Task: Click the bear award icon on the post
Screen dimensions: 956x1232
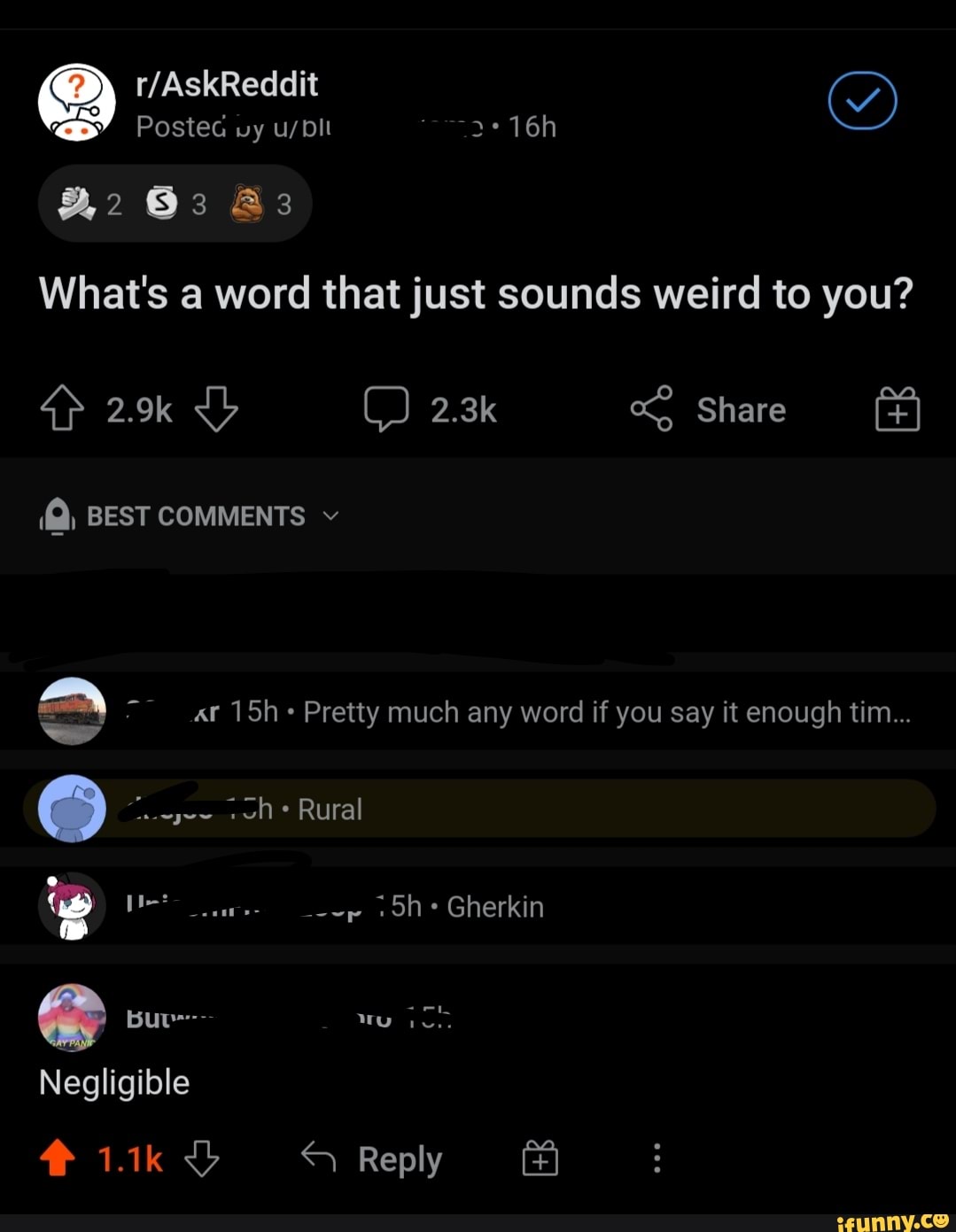Action: [x=251, y=202]
